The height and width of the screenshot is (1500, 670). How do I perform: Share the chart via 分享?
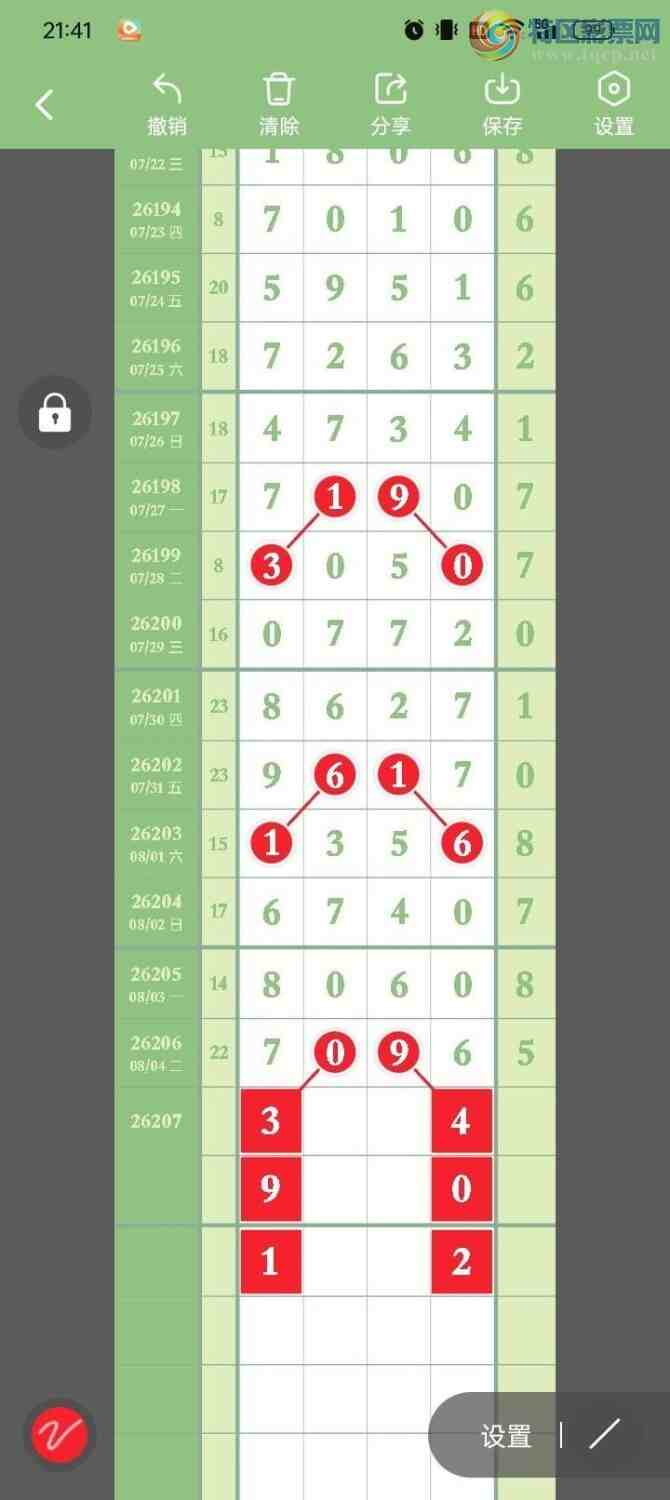(x=390, y=104)
